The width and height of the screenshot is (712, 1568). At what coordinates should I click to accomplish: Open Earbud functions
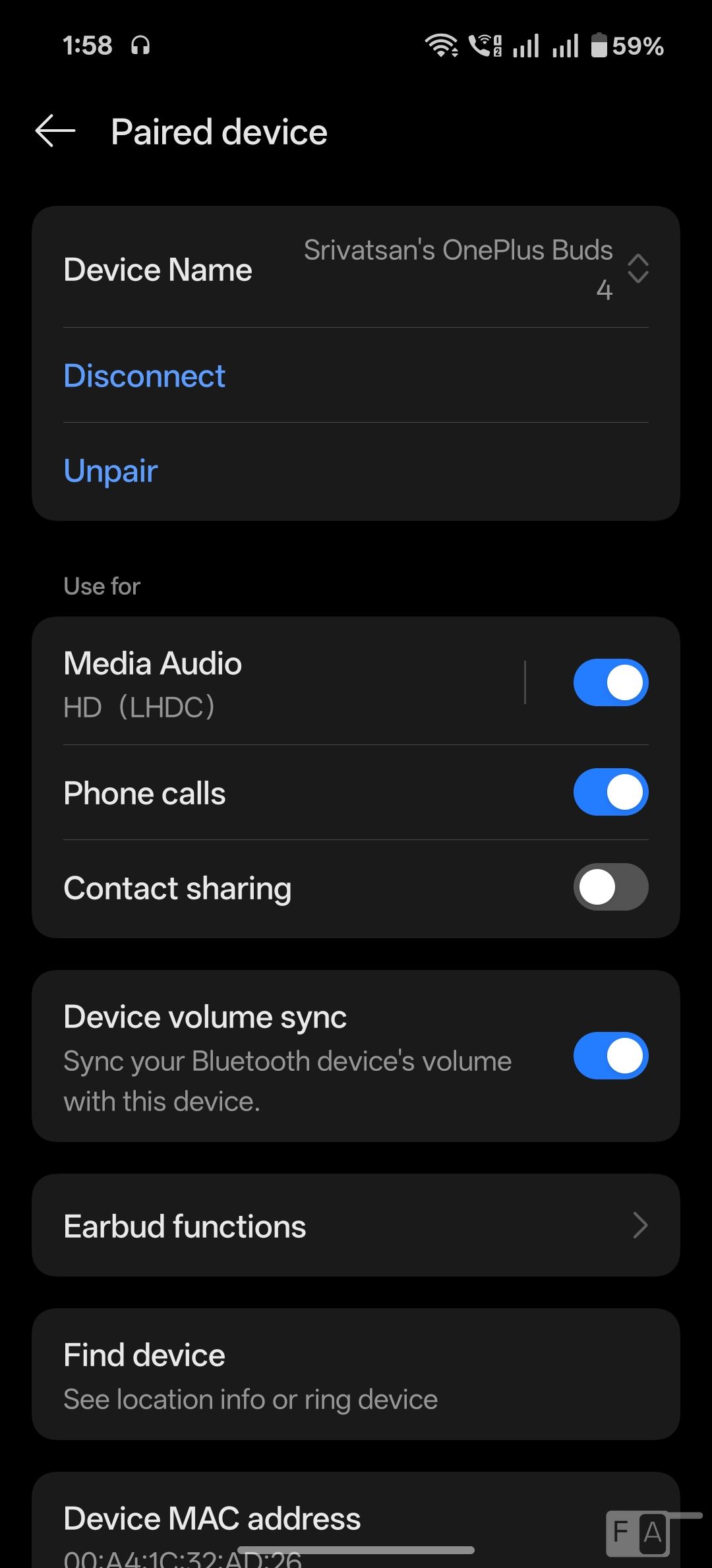pyautogui.click(x=356, y=1226)
